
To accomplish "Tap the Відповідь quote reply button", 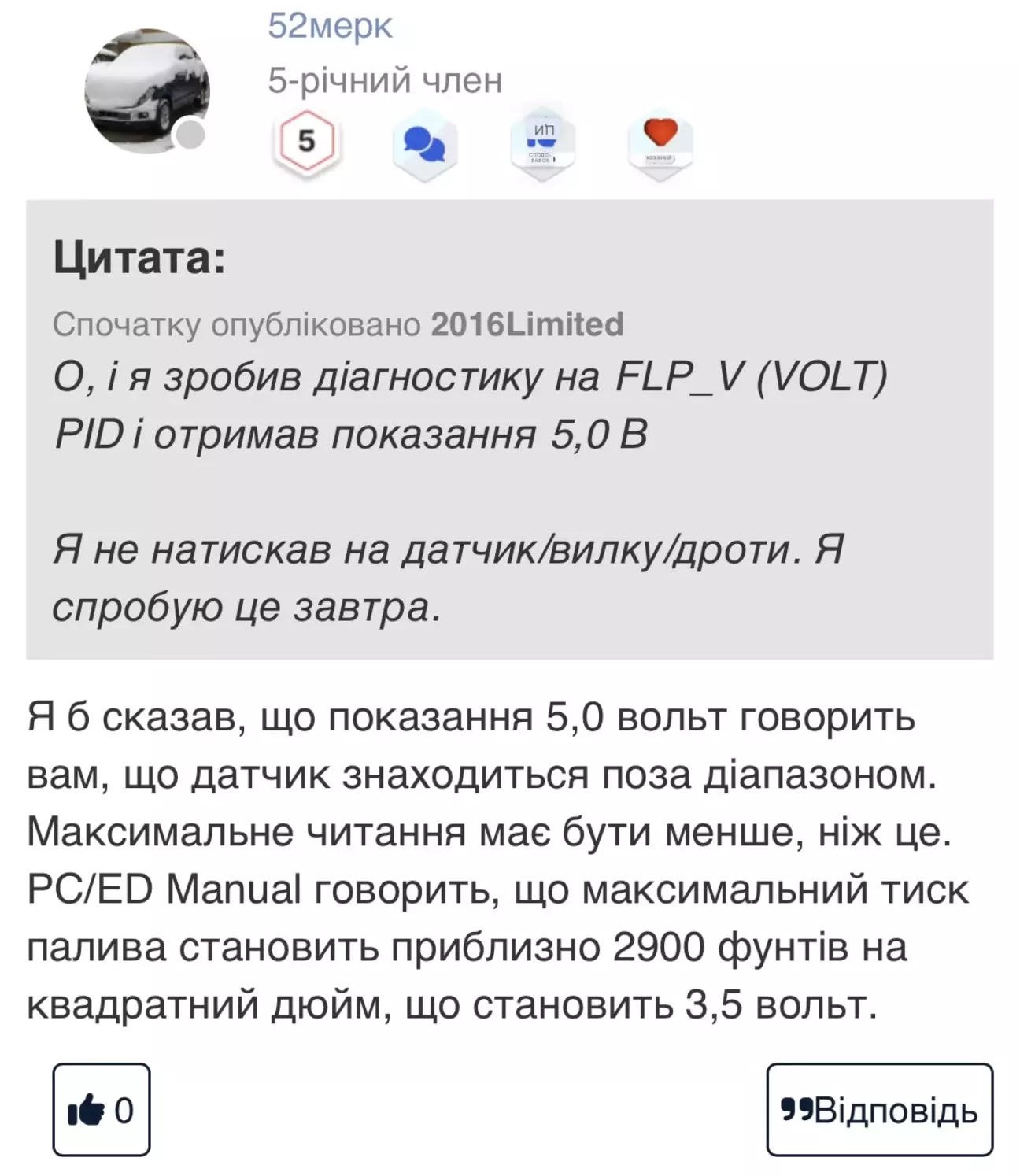I will click(879, 1109).
